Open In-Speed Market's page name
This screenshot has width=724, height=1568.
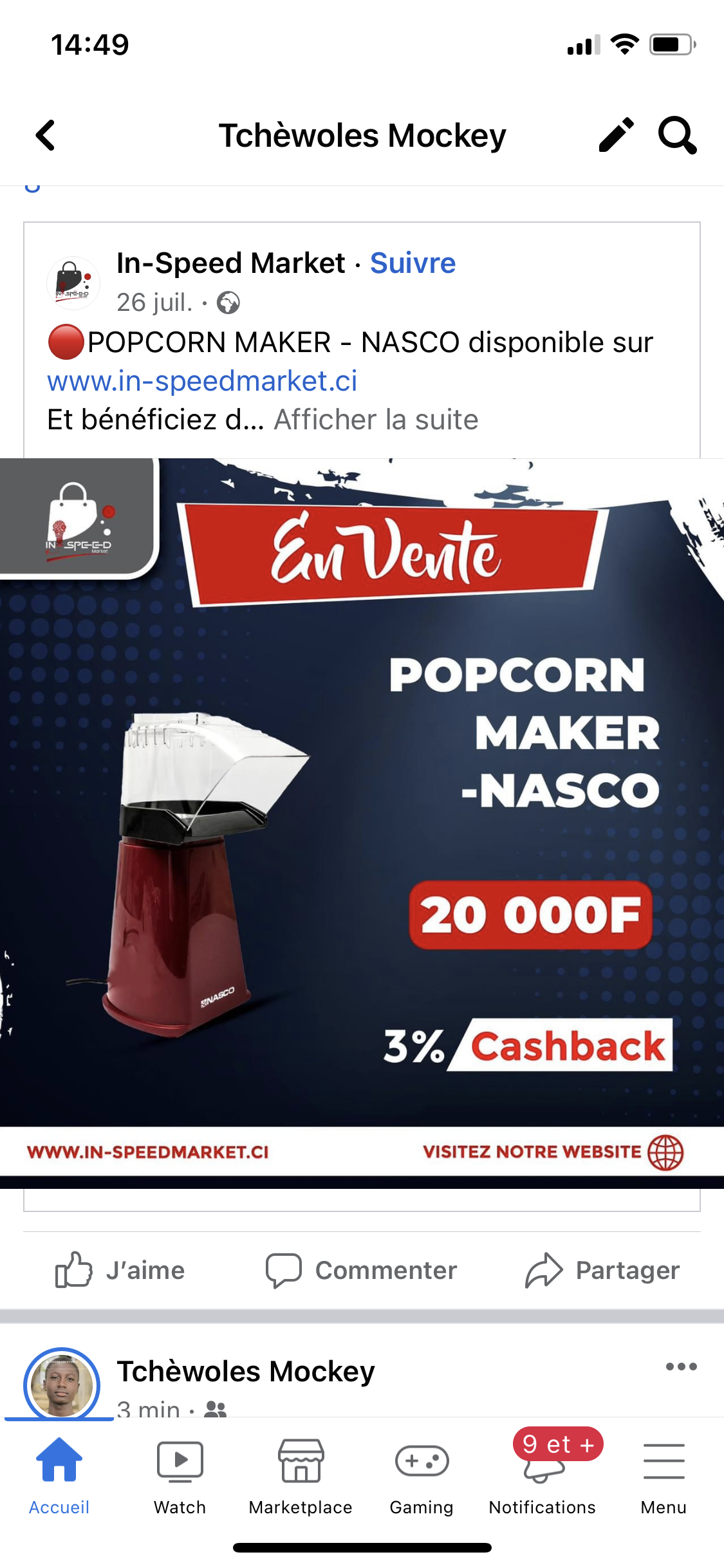pyautogui.click(x=231, y=263)
